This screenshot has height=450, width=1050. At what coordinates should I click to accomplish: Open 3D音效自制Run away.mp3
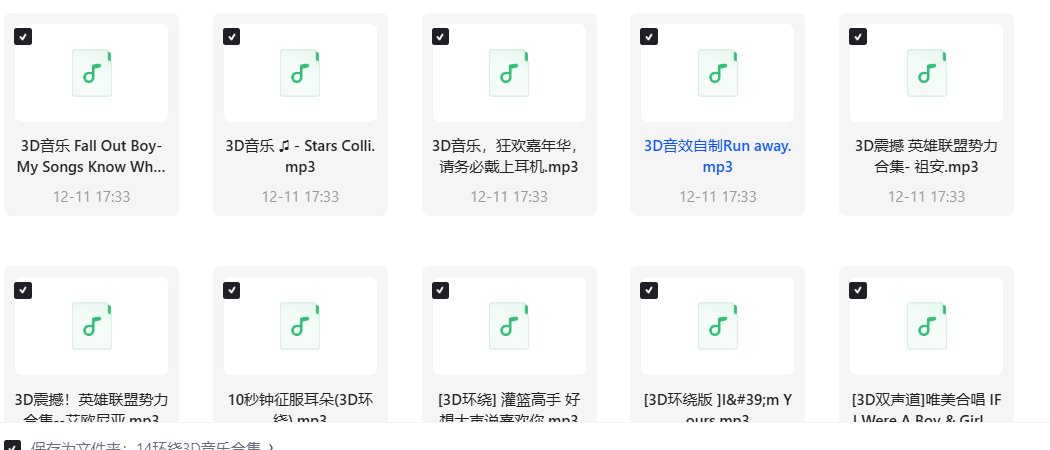point(717,73)
